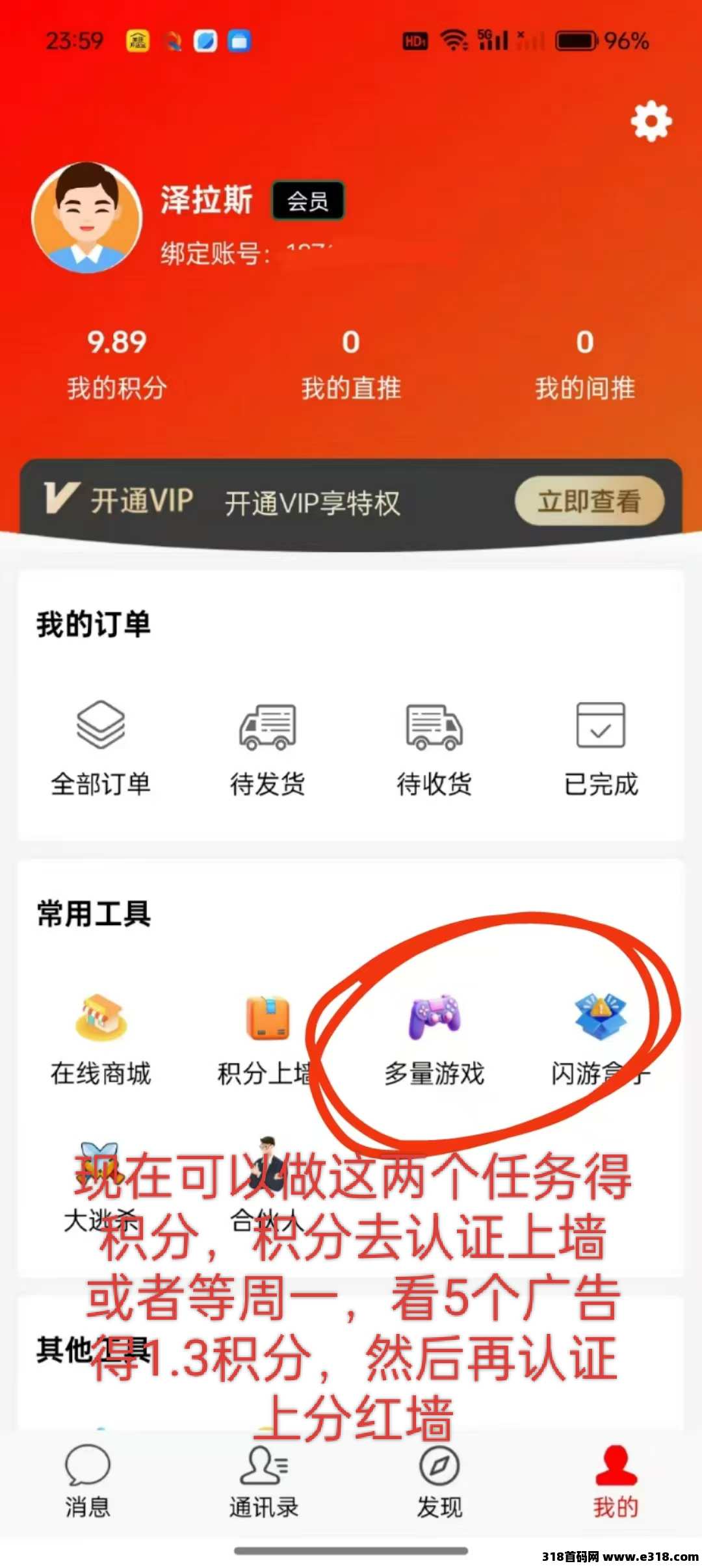The height and width of the screenshot is (1568, 702).
Task: Tap the profile avatar picture
Action: coord(87,218)
